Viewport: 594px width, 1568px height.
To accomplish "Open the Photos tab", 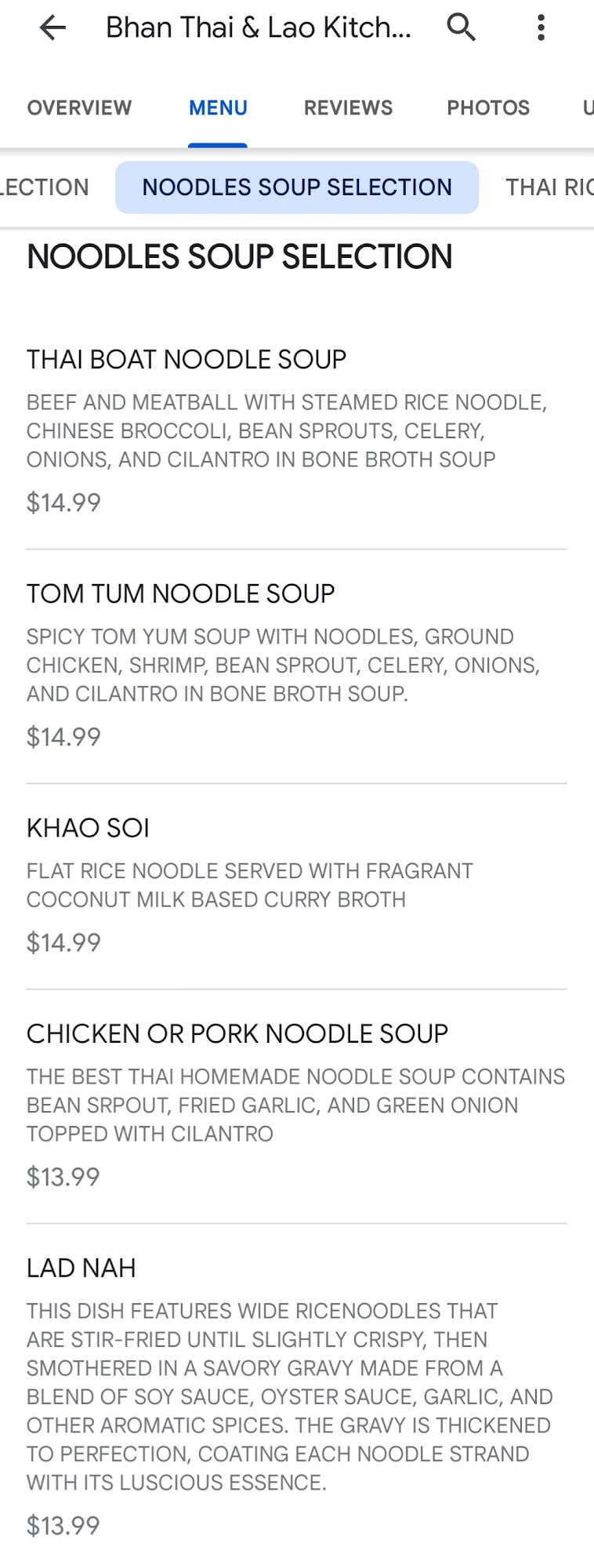I will click(x=488, y=108).
